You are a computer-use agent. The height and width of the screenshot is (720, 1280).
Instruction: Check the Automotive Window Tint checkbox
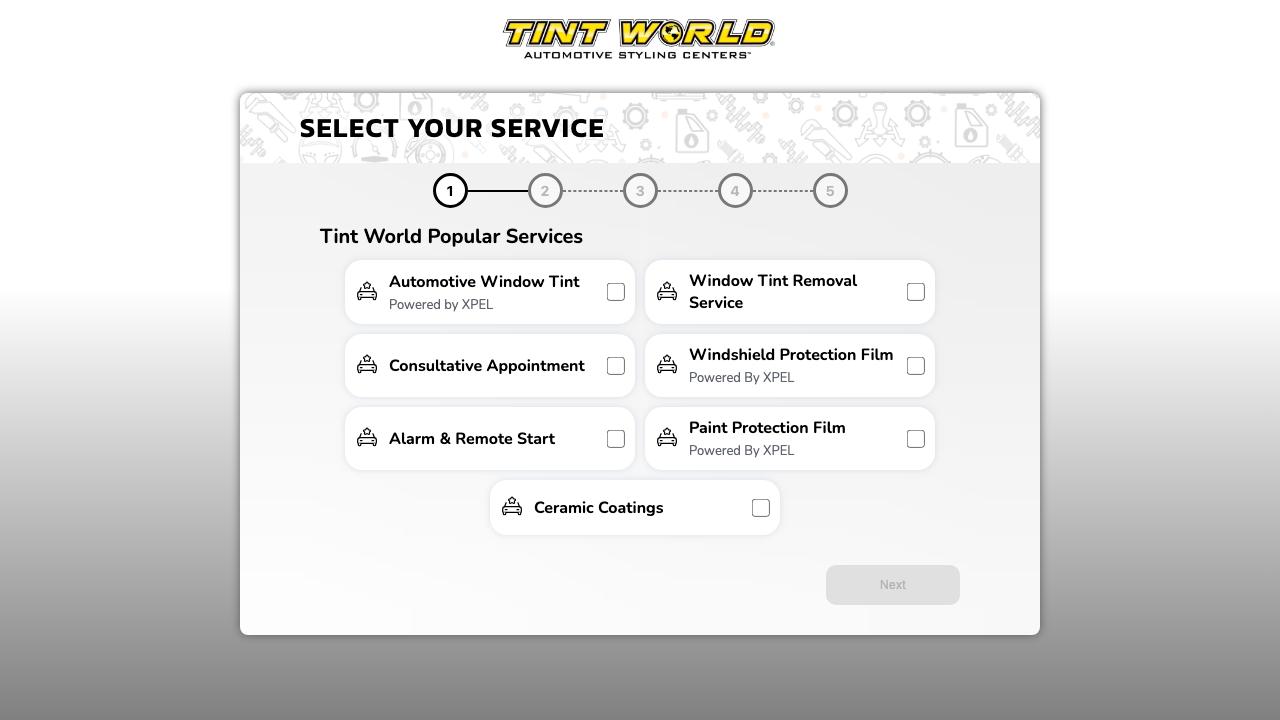pyautogui.click(x=616, y=292)
